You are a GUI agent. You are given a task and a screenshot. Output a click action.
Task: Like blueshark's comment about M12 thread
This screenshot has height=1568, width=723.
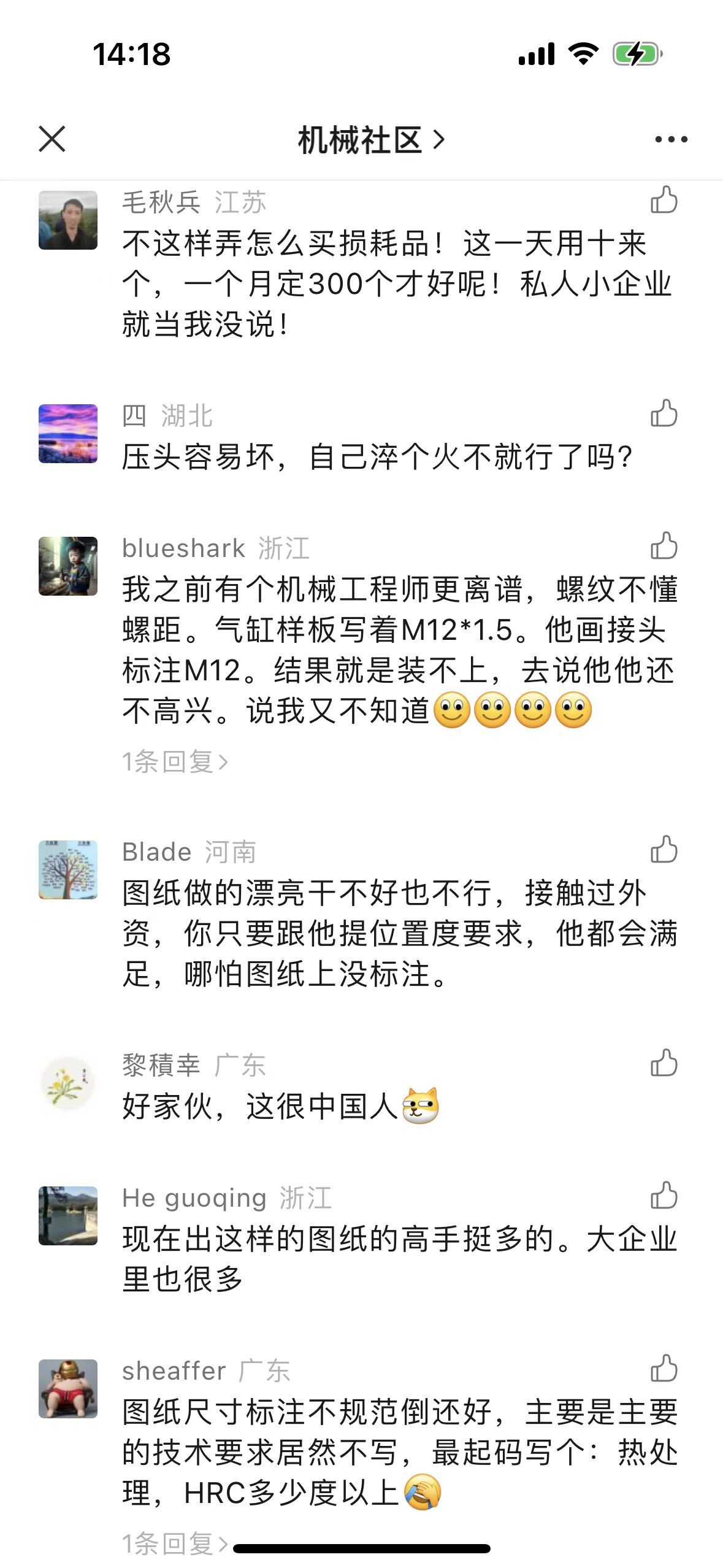tap(664, 546)
